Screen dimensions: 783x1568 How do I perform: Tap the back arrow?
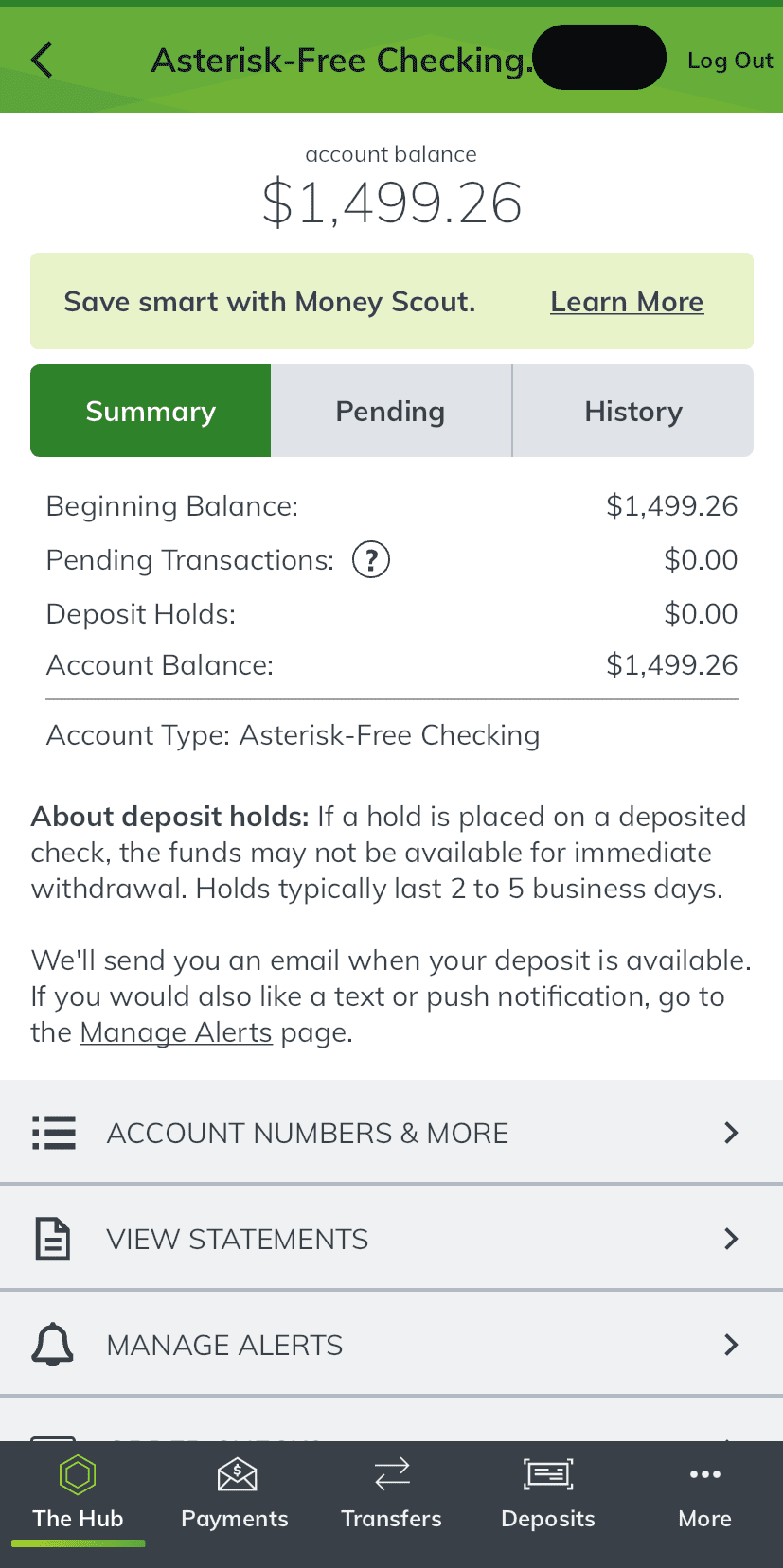point(42,57)
